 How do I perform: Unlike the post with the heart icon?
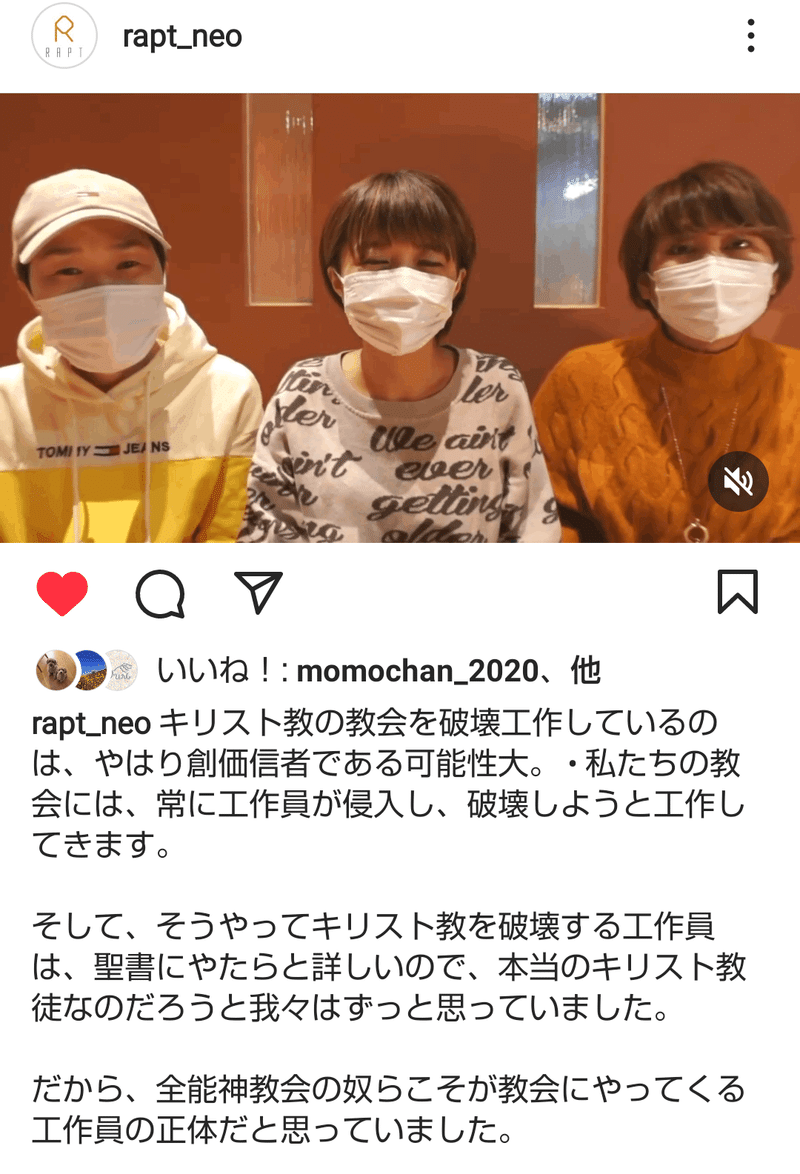click(x=62, y=593)
